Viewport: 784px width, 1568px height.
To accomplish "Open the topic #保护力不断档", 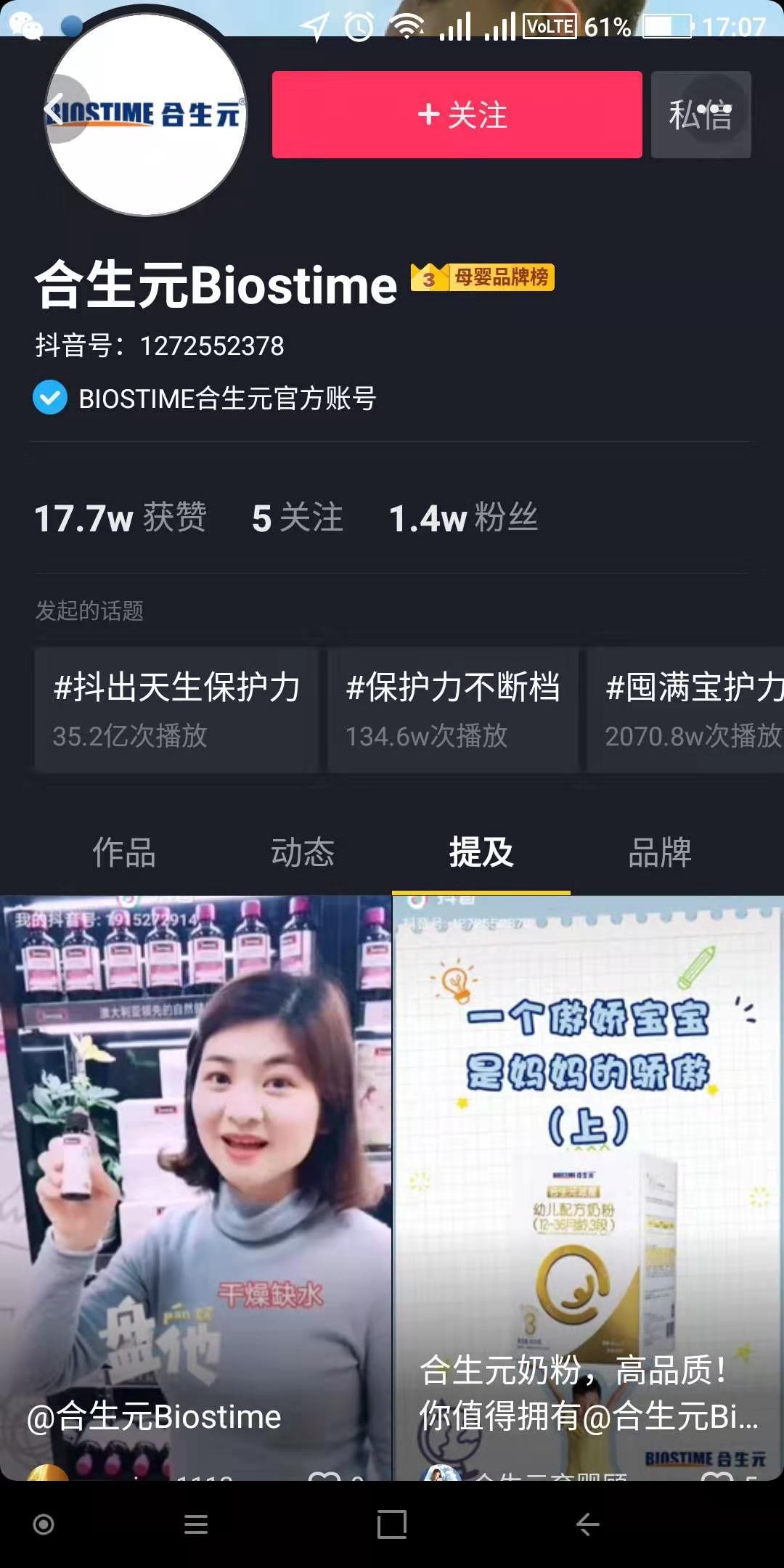I will tap(453, 709).
